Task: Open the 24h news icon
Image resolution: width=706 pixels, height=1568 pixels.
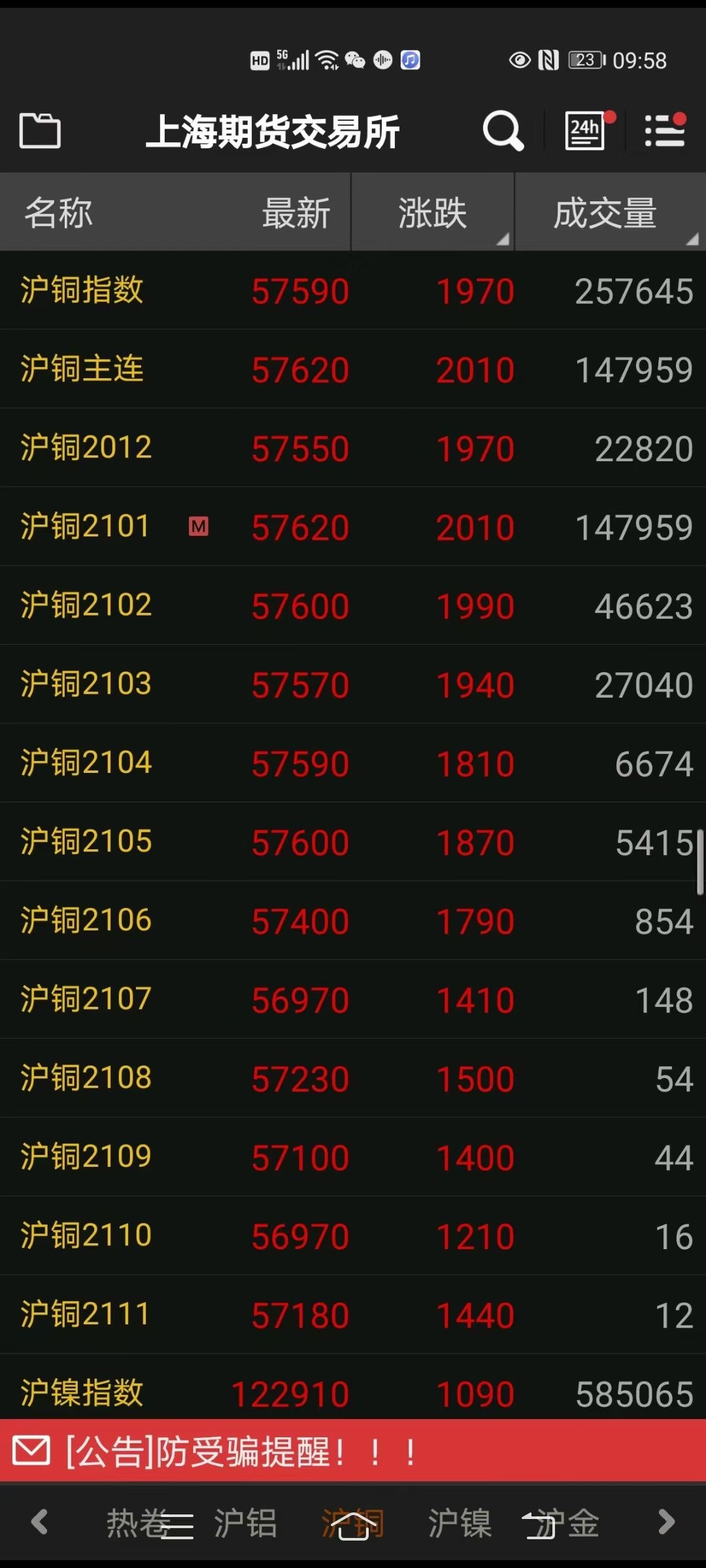Action: 587,131
